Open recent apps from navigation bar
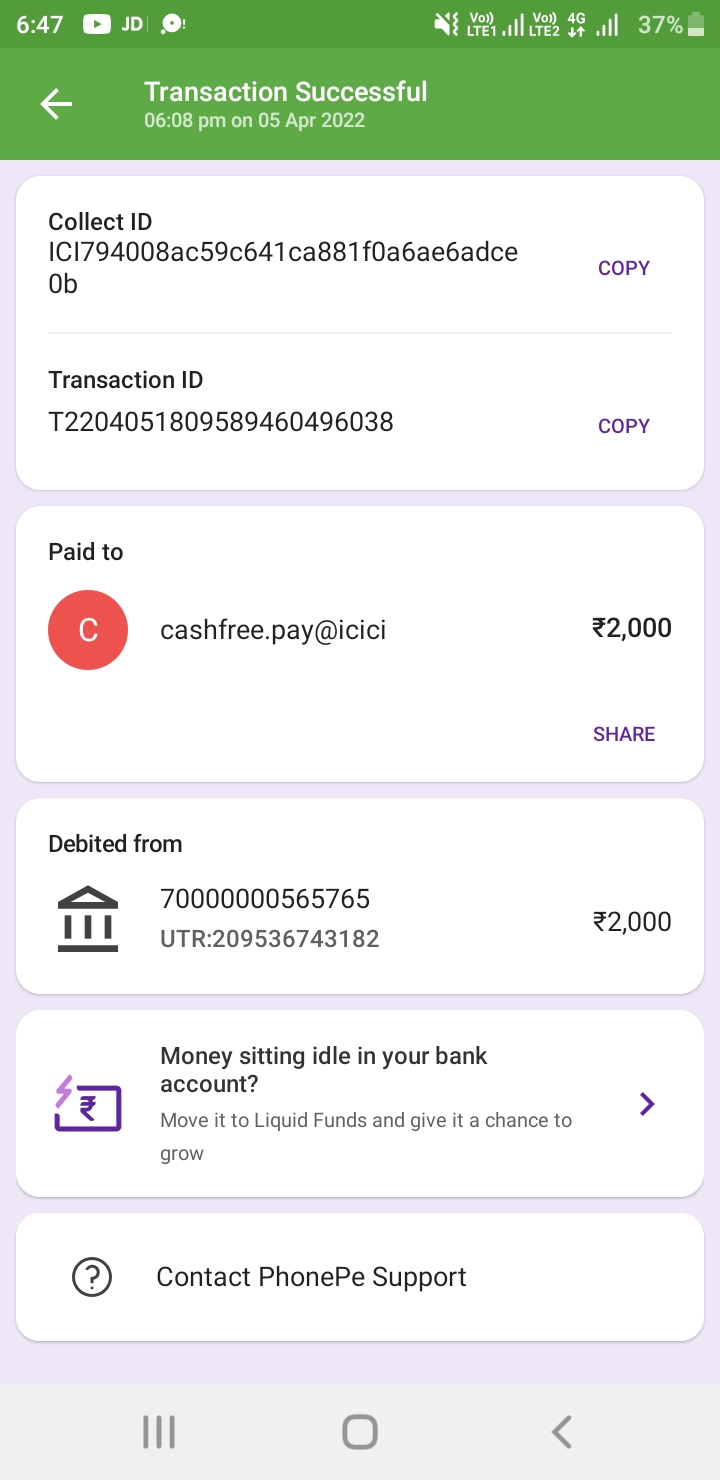This screenshot has height=1480, width=720. pos(159,1432)
